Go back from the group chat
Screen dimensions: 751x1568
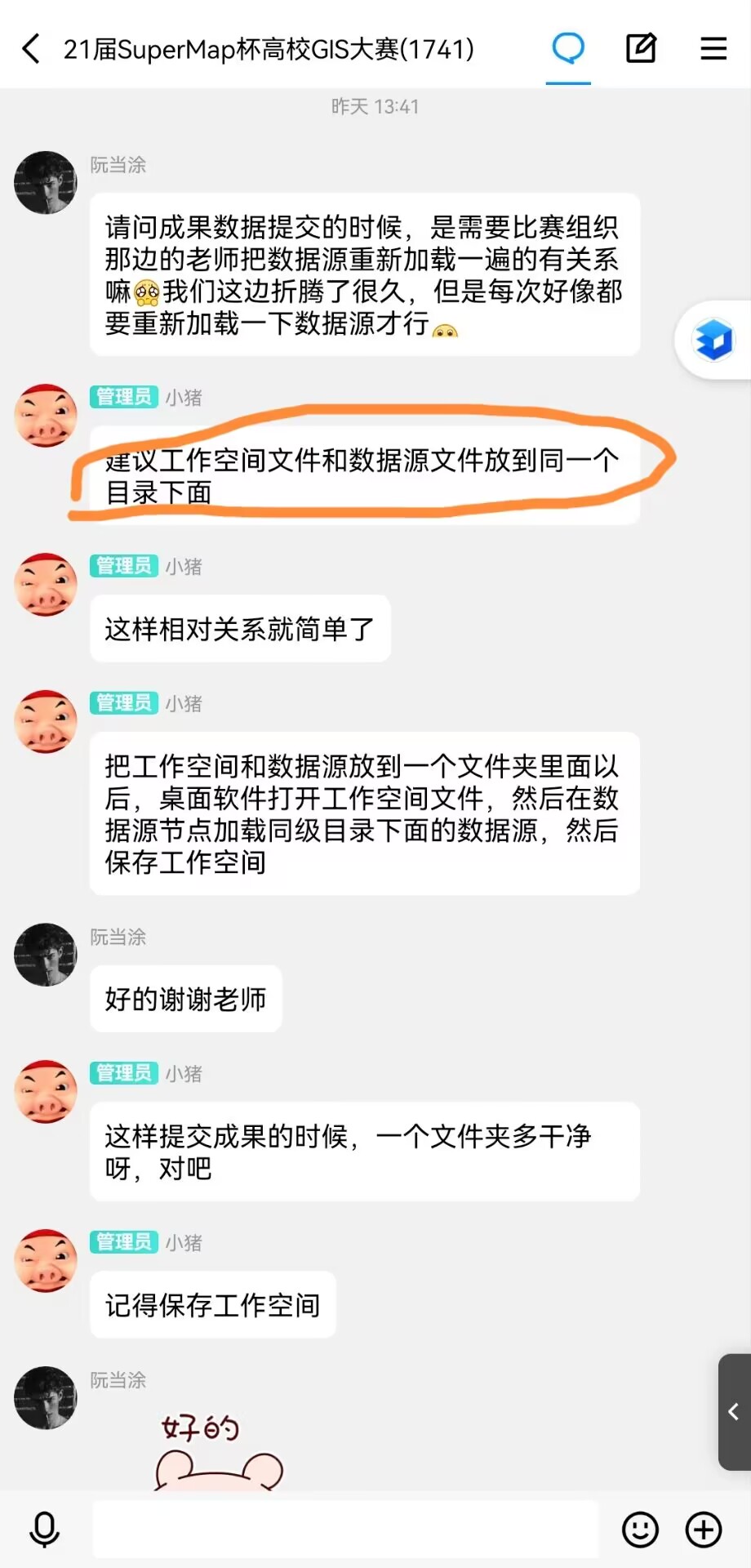(x=31, y=49)
